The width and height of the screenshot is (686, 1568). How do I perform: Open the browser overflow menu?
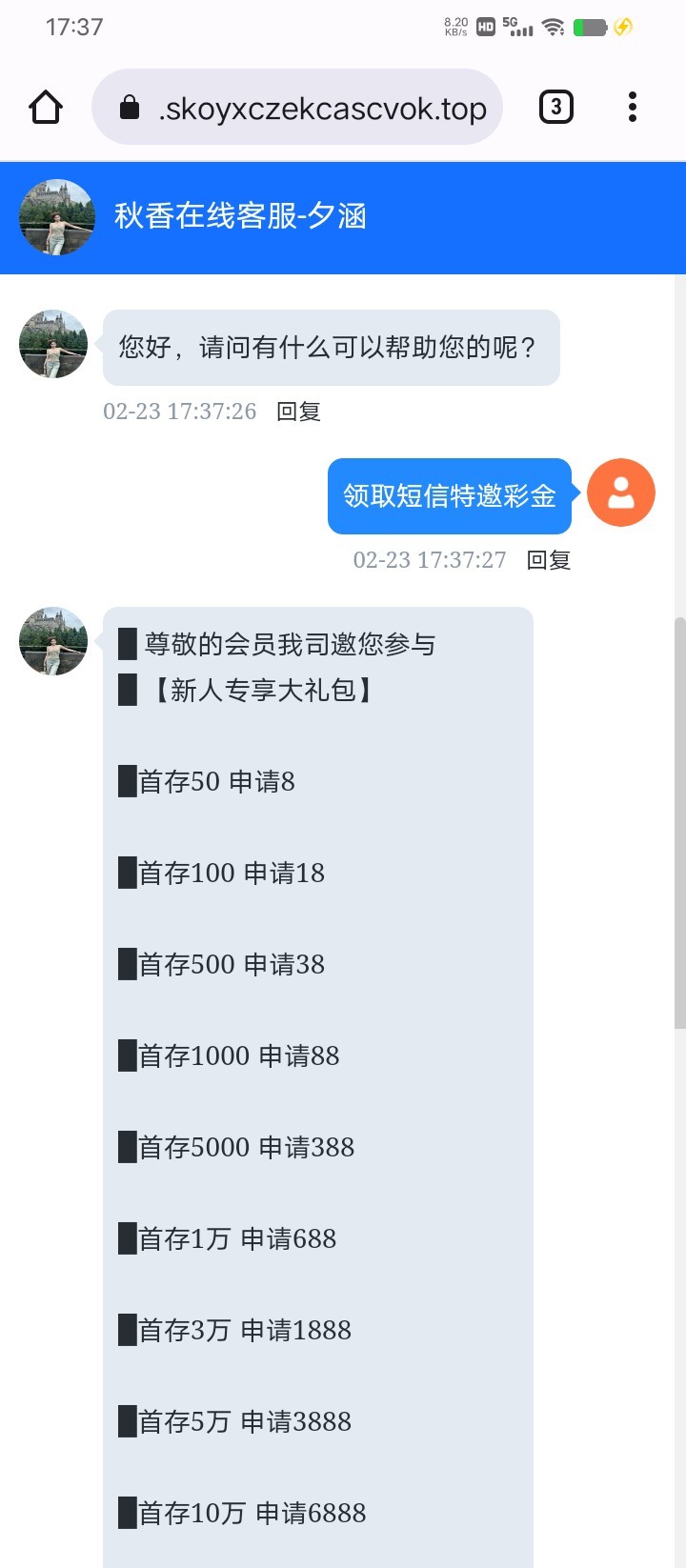click(633, 107)
